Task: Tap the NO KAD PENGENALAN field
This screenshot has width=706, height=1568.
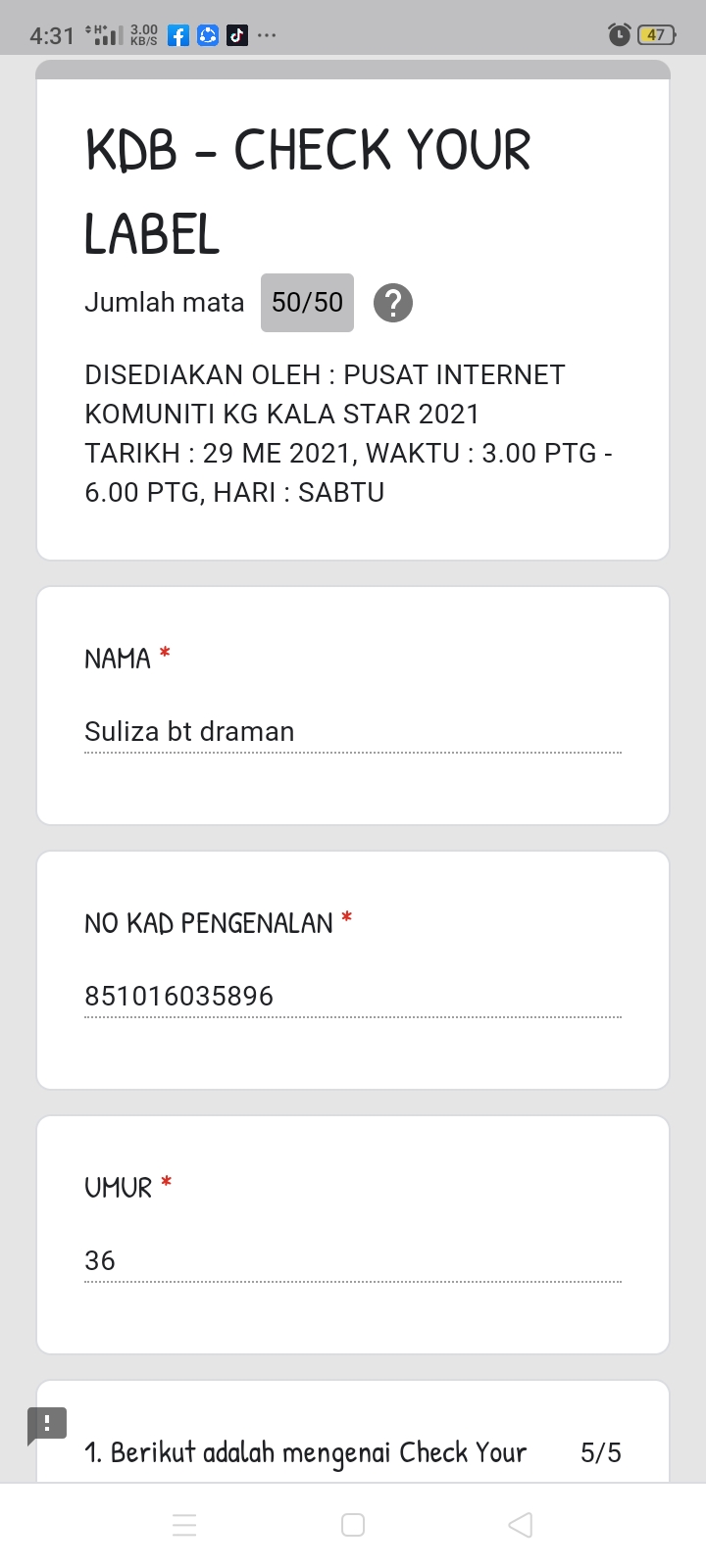Action: pos(352,997)
